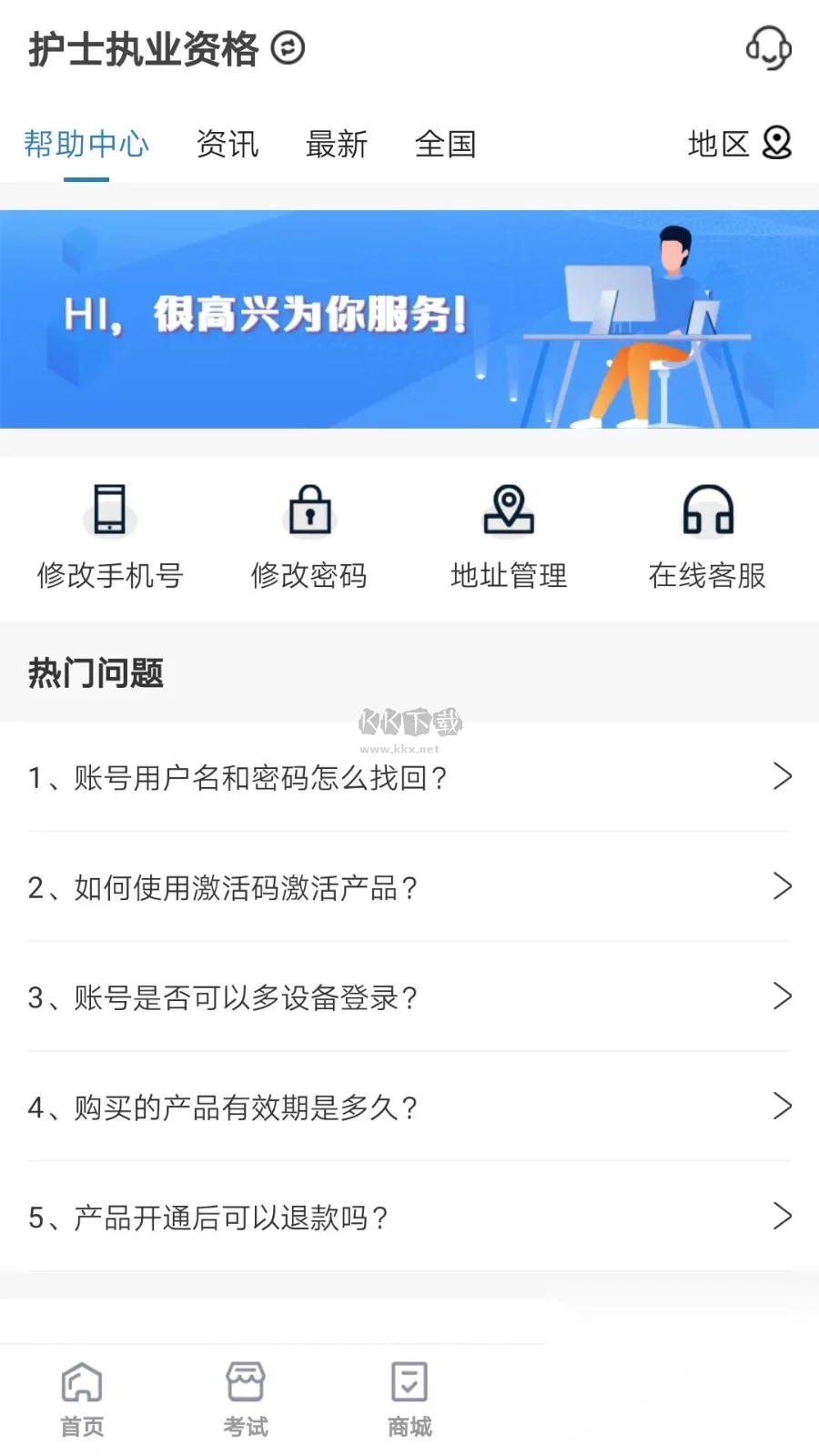Switch to the 全国 tab
Viewport: 819px width, 1456px height.
click(x=447, y=144)
